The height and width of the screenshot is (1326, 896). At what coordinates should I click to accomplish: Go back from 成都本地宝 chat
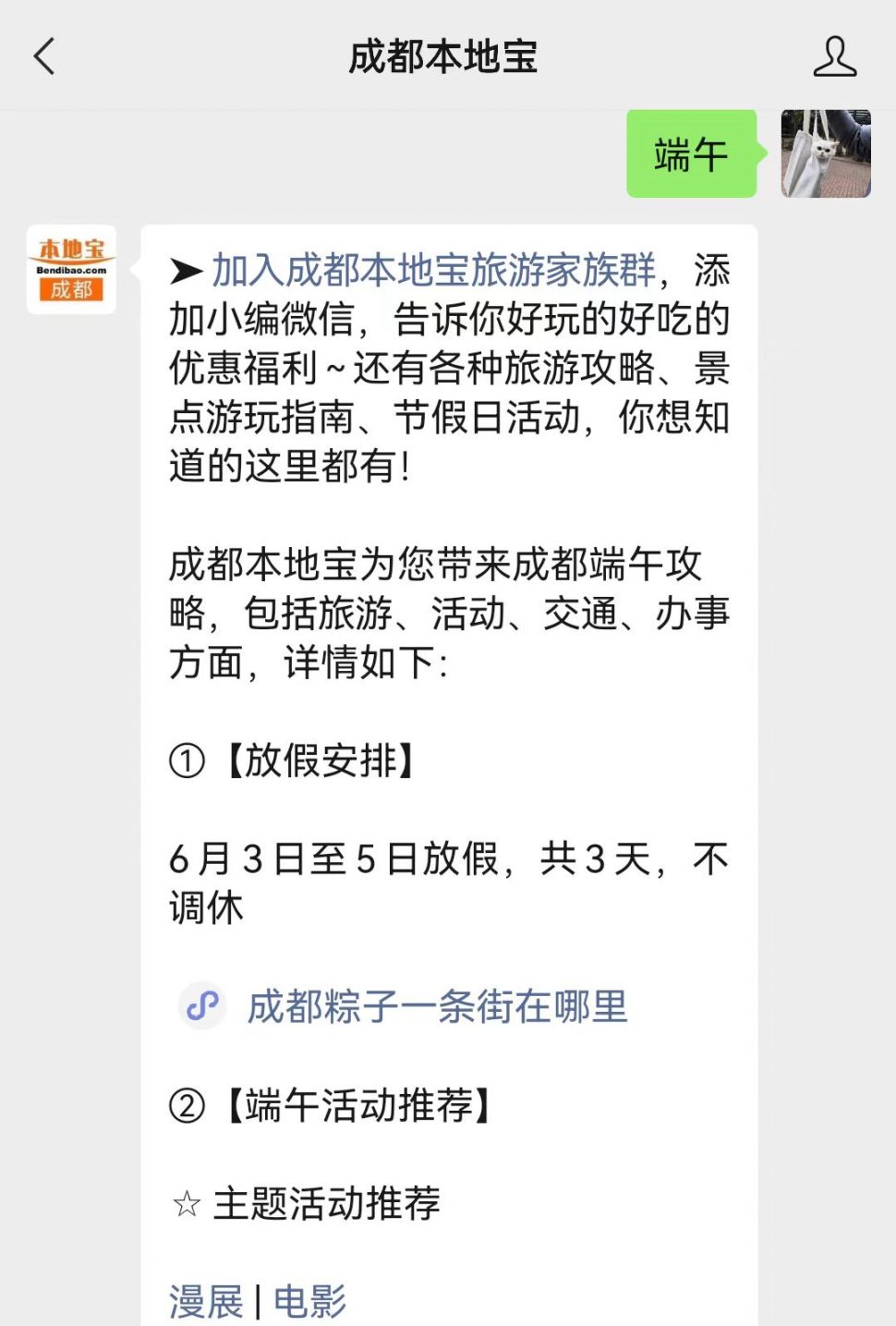coord(44,56)
